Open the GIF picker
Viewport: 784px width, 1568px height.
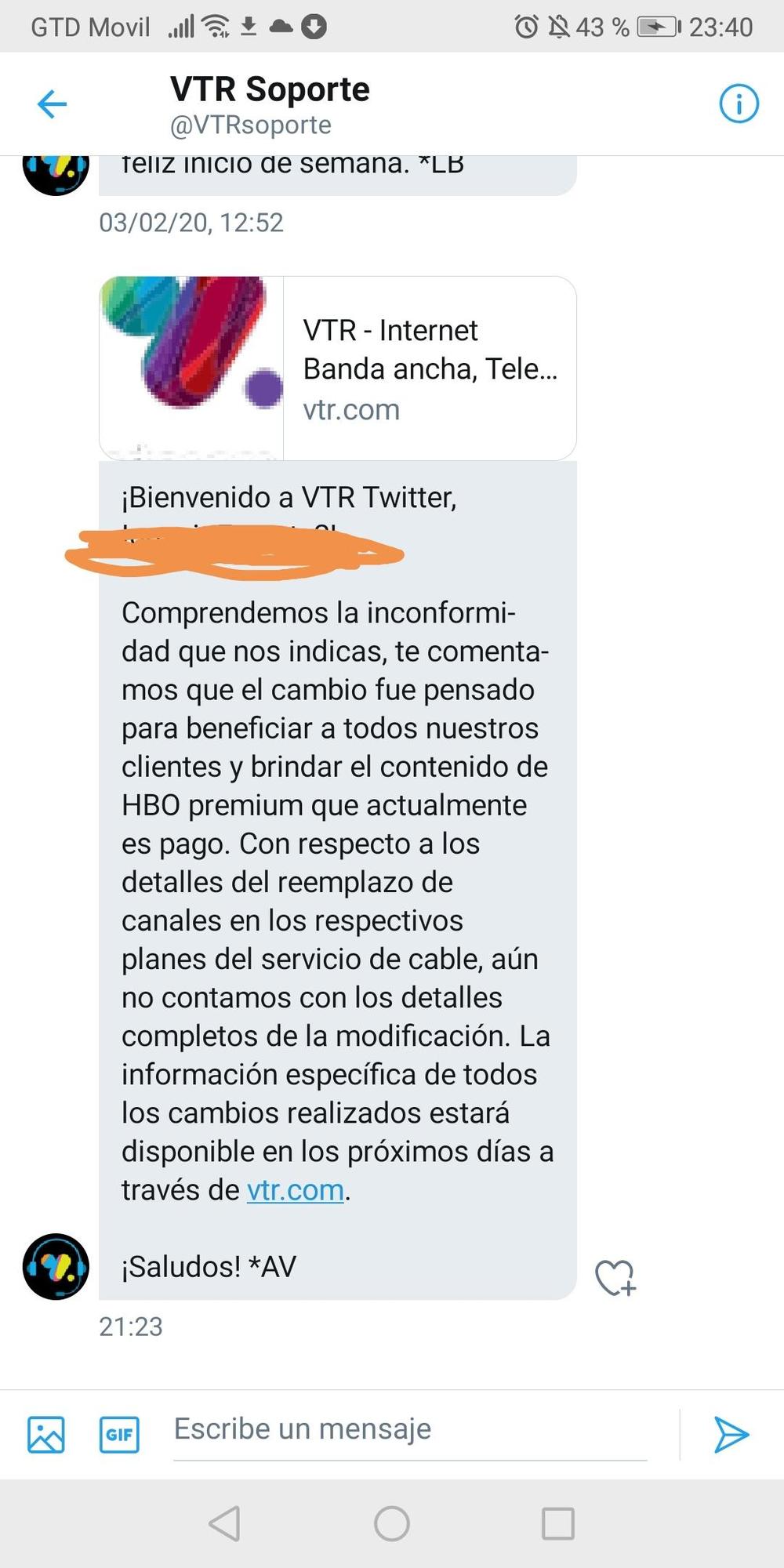tap(119, 1434)
